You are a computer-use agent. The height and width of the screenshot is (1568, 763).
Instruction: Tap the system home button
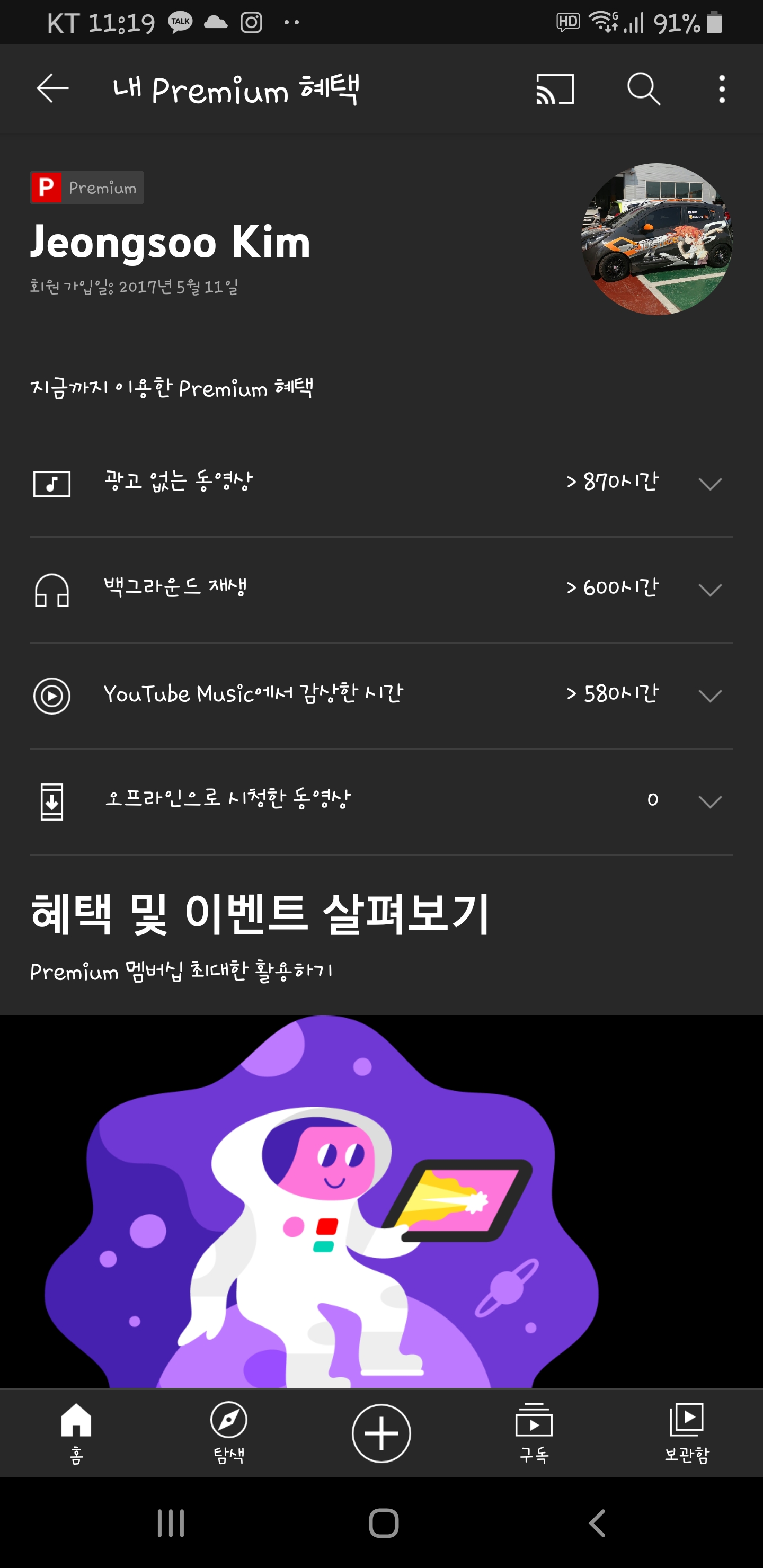tap(384, 1523)
